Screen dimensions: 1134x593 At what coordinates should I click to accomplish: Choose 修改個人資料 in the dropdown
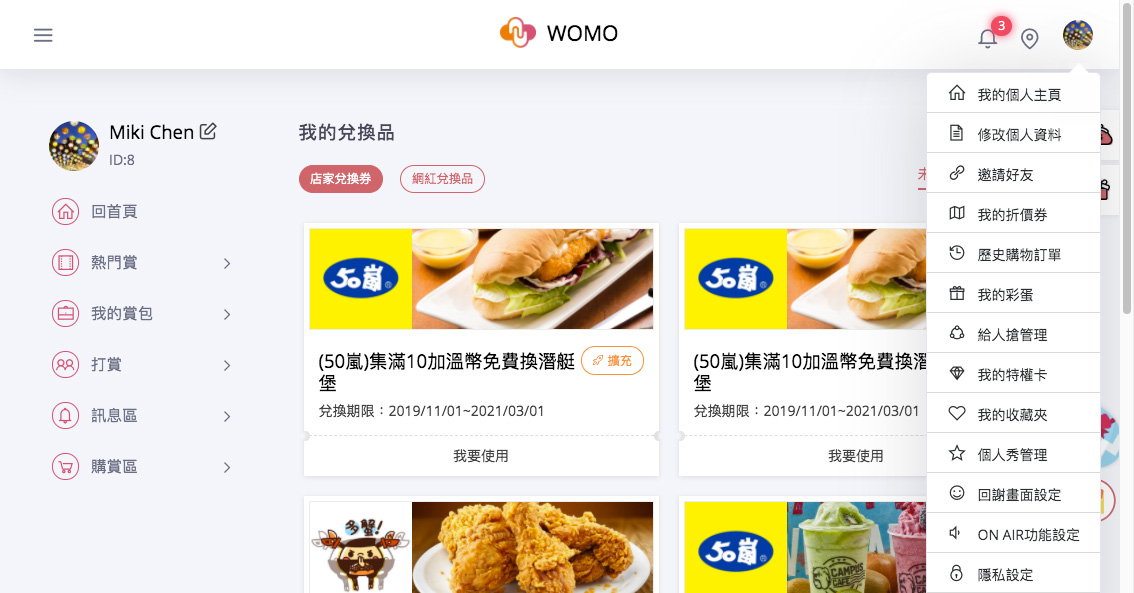pos(1018,135)
